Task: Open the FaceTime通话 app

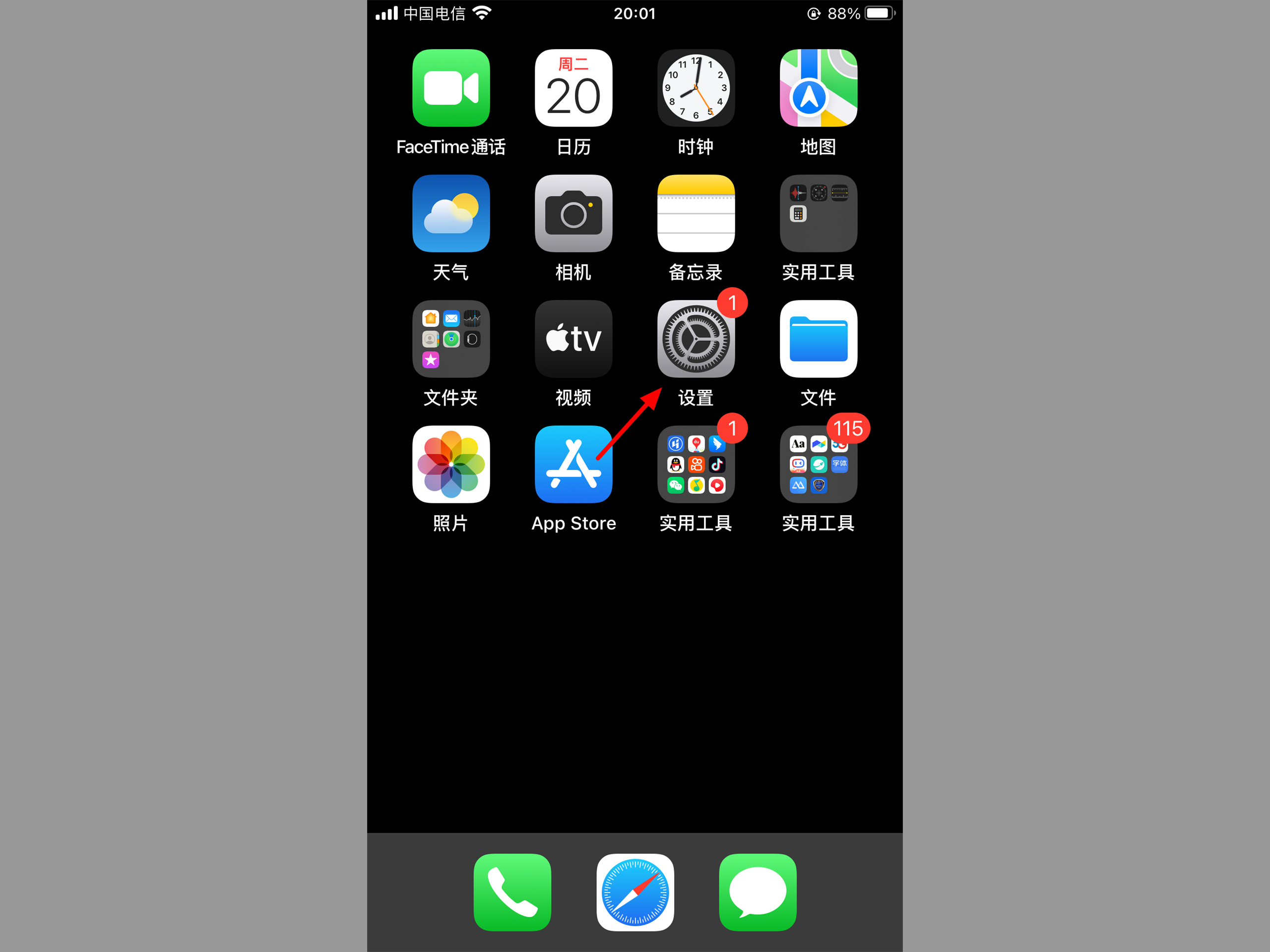Action: coord(450,88)
